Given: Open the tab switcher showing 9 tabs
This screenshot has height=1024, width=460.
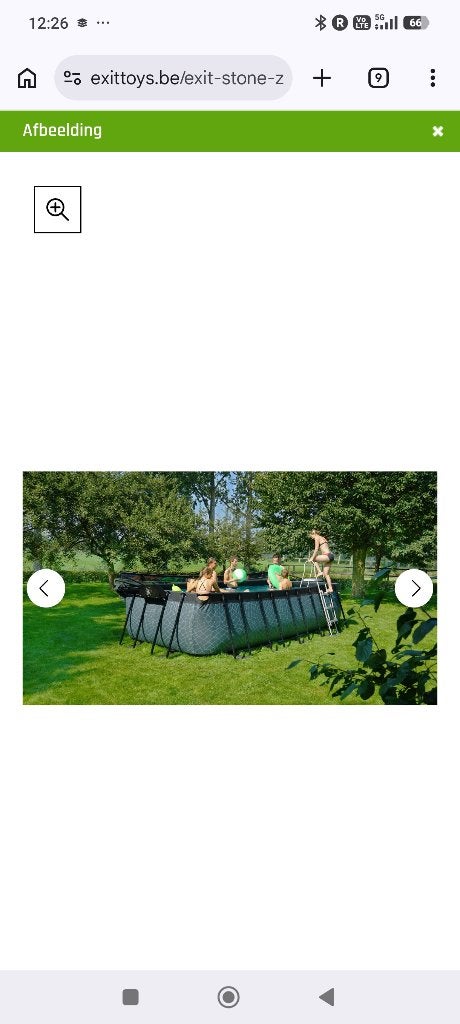Looking at the screenshot, I should point(378,78).
